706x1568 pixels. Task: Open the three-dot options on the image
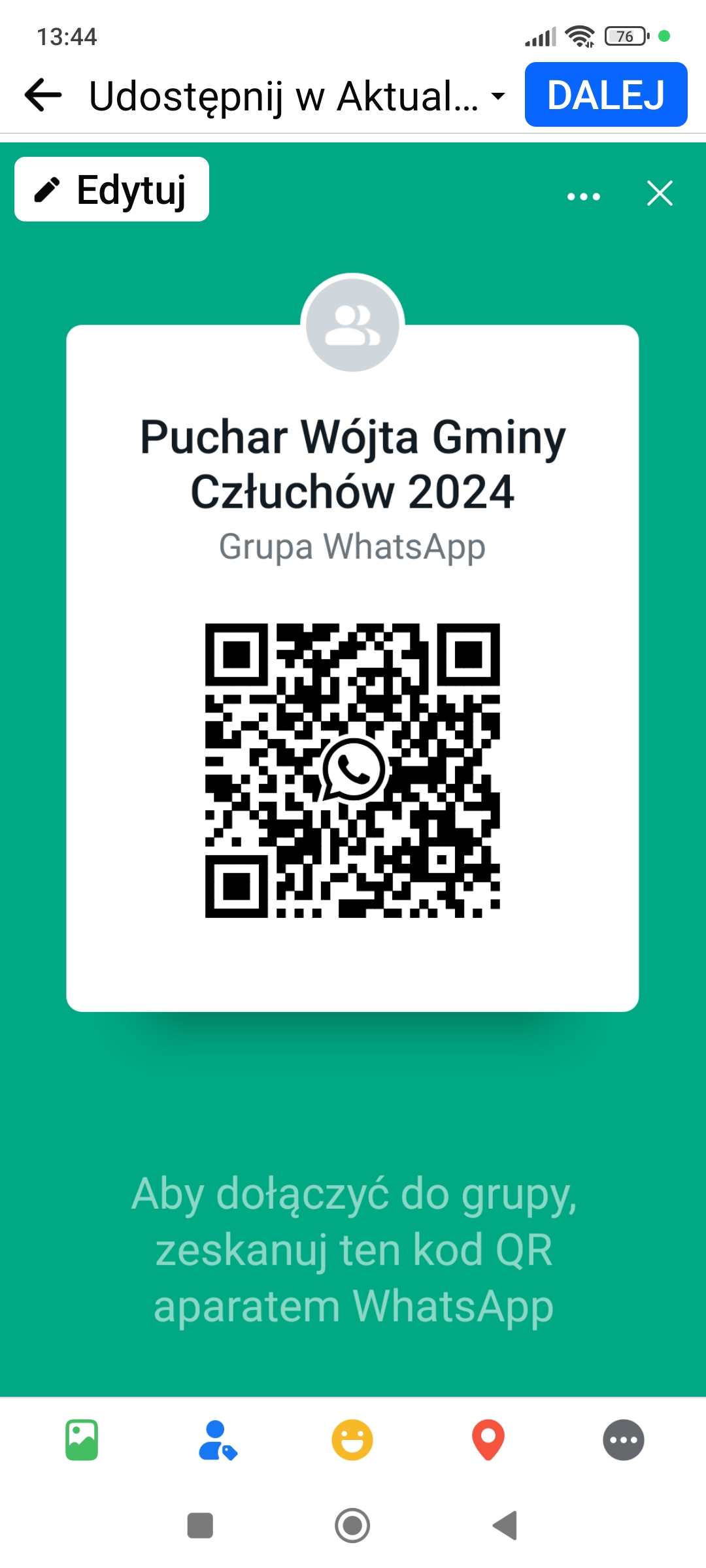[x=584, y=196]
